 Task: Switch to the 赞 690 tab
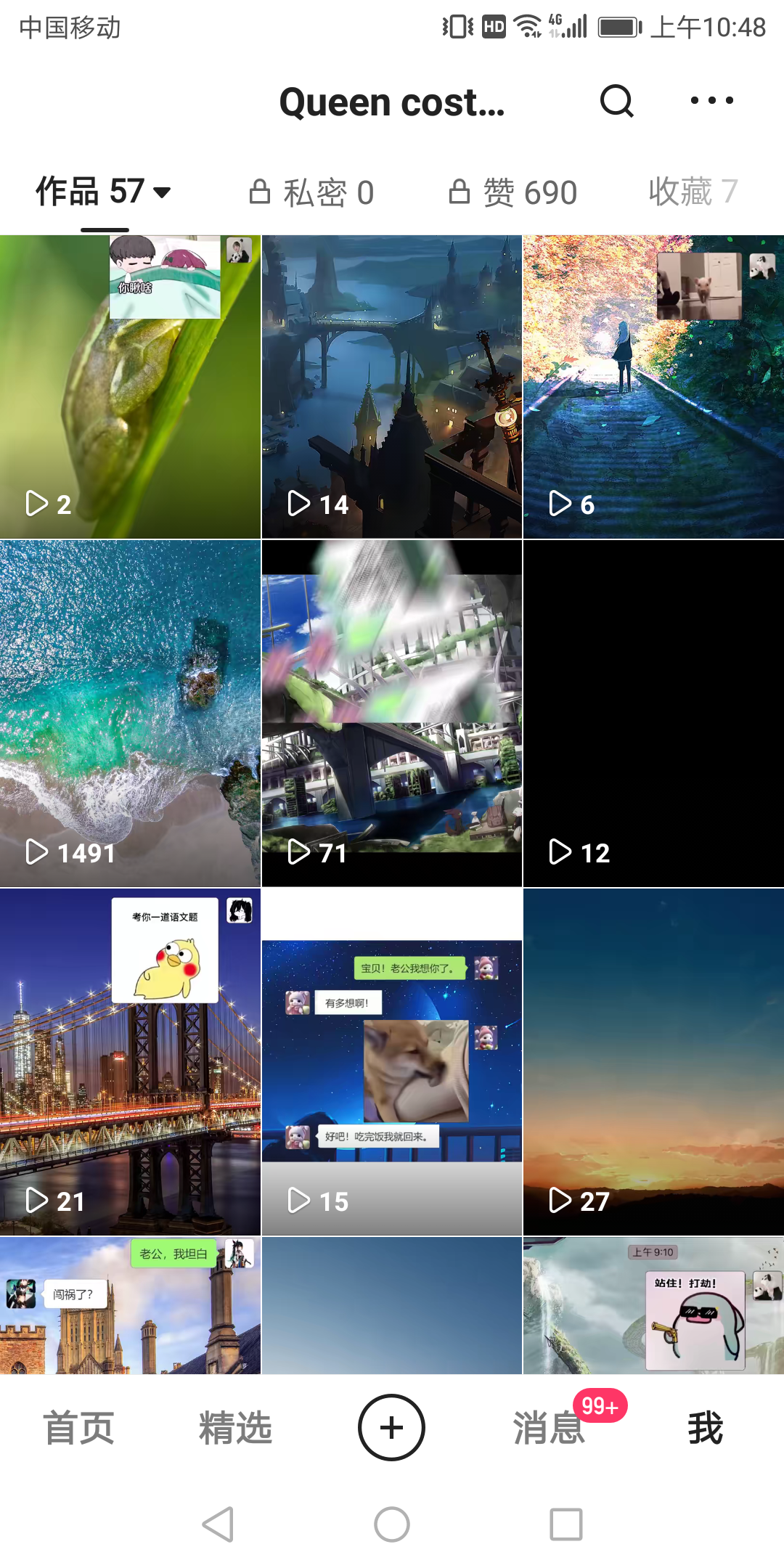coord(513,192)
